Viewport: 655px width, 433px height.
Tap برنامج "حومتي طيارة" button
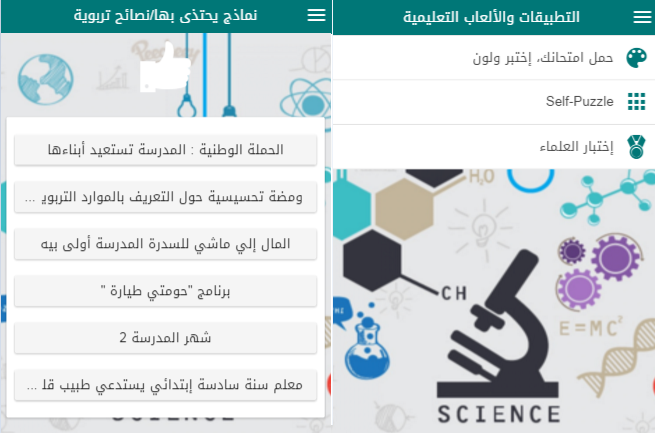165,291
